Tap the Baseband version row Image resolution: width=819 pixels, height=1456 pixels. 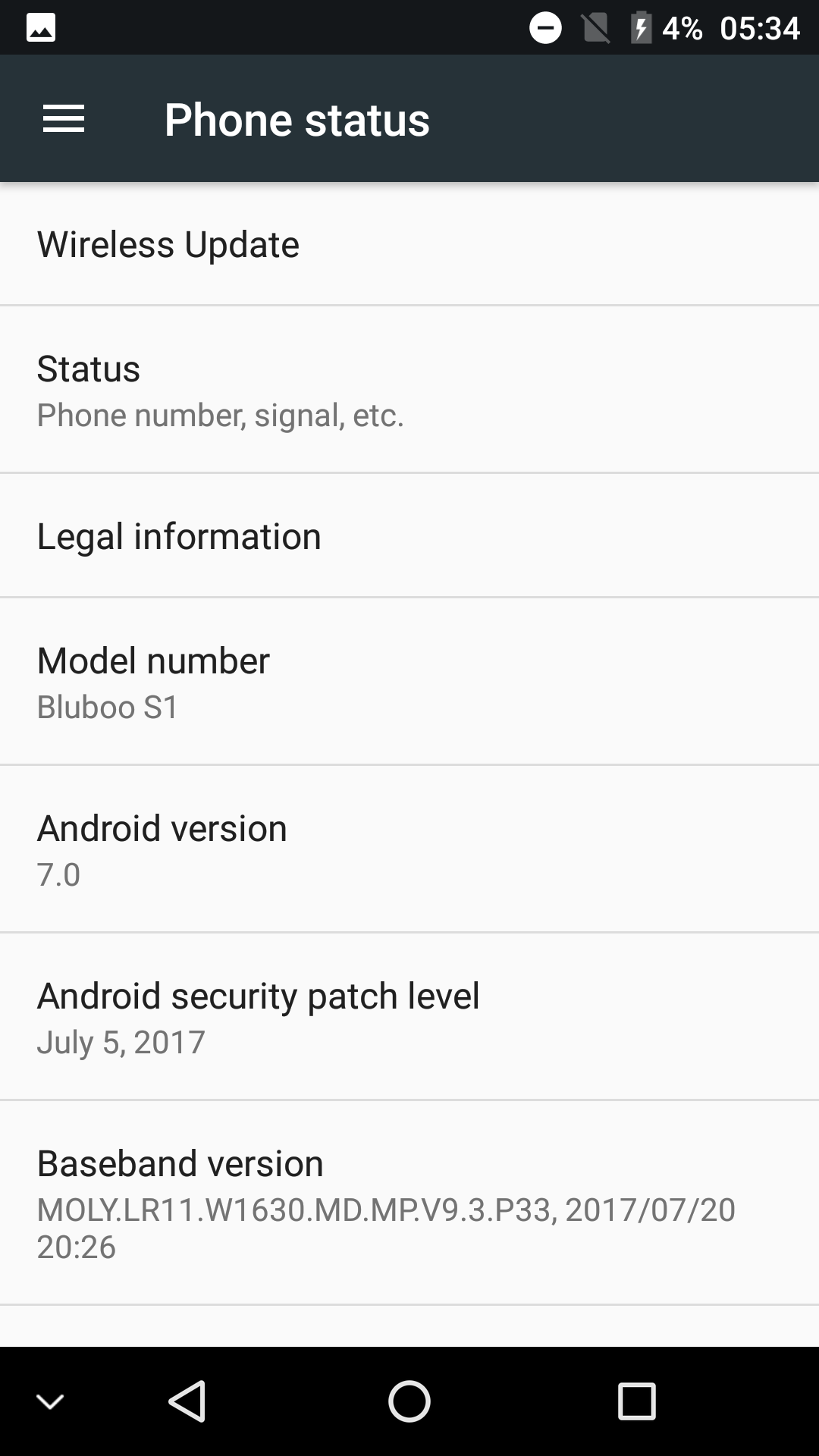[409, 1203]
